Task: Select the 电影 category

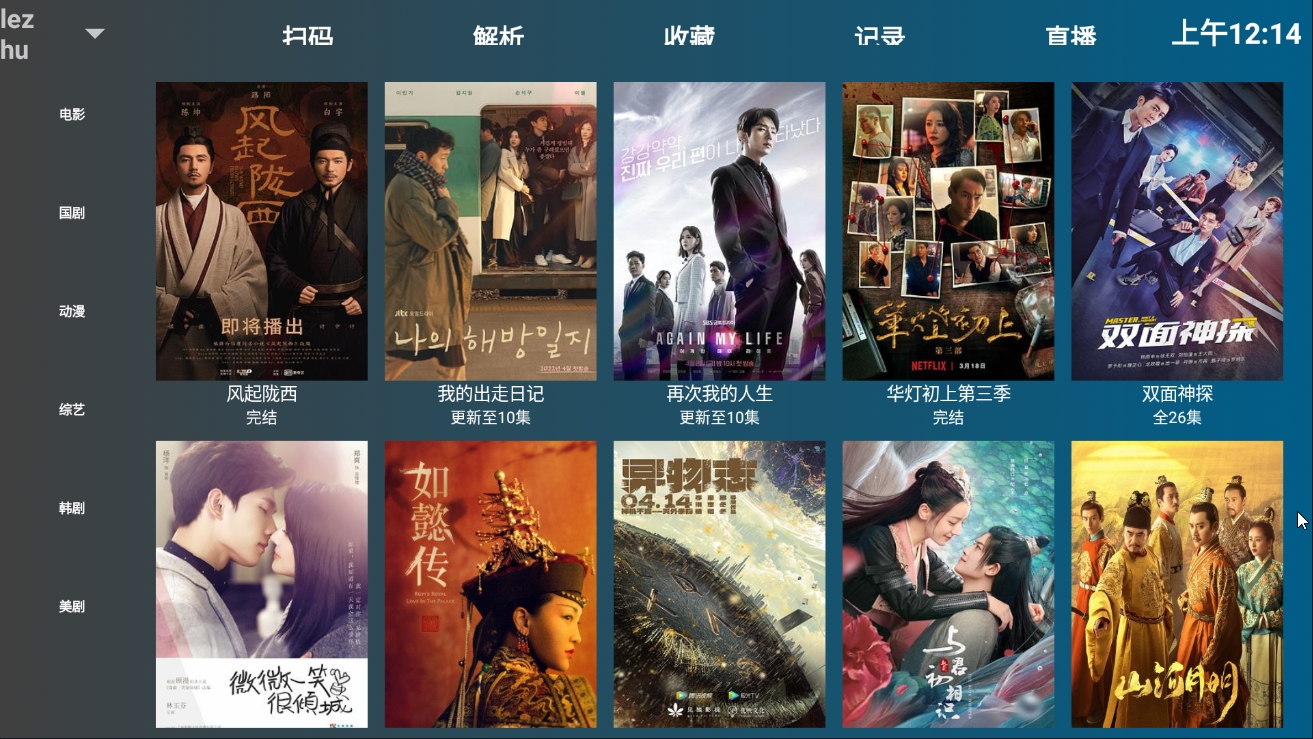Action: pos(72,114)
